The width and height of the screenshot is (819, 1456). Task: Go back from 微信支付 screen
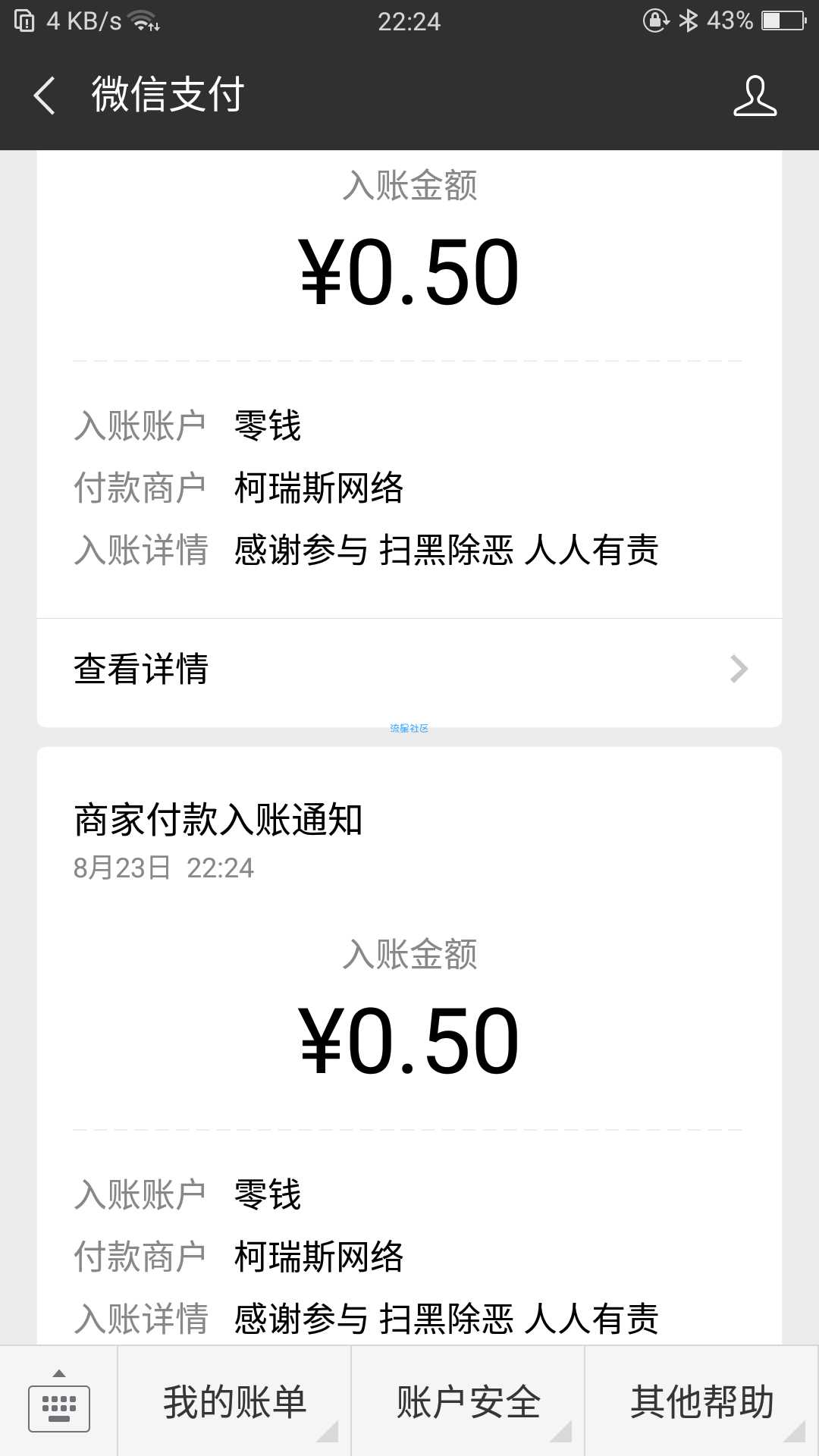coord(45,96)
